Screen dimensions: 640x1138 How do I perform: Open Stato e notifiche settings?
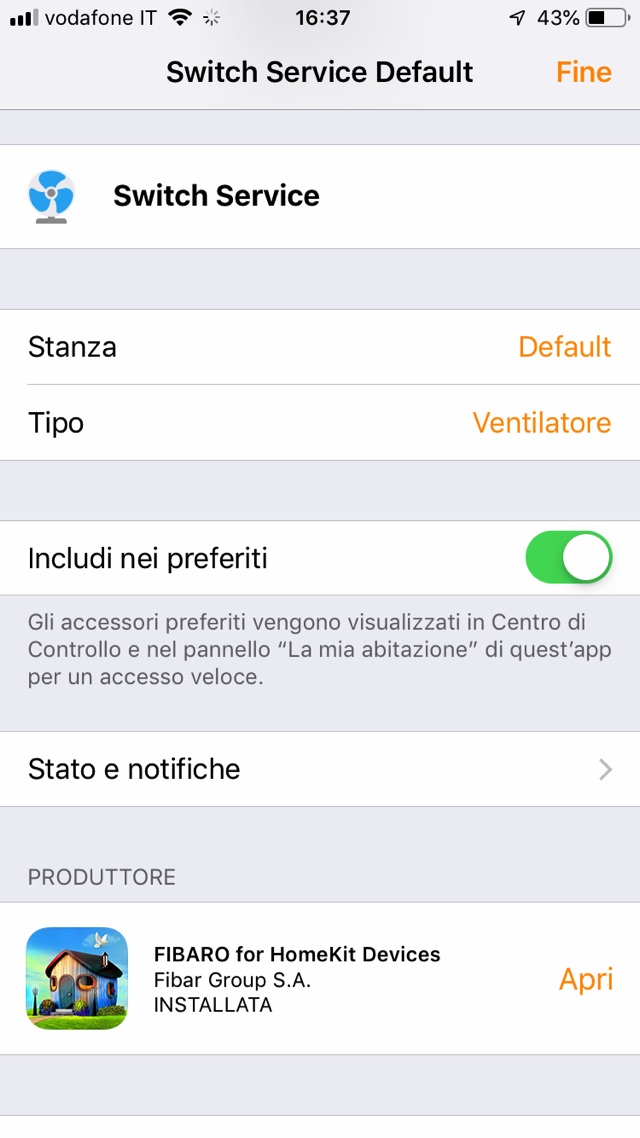[320, 769]
